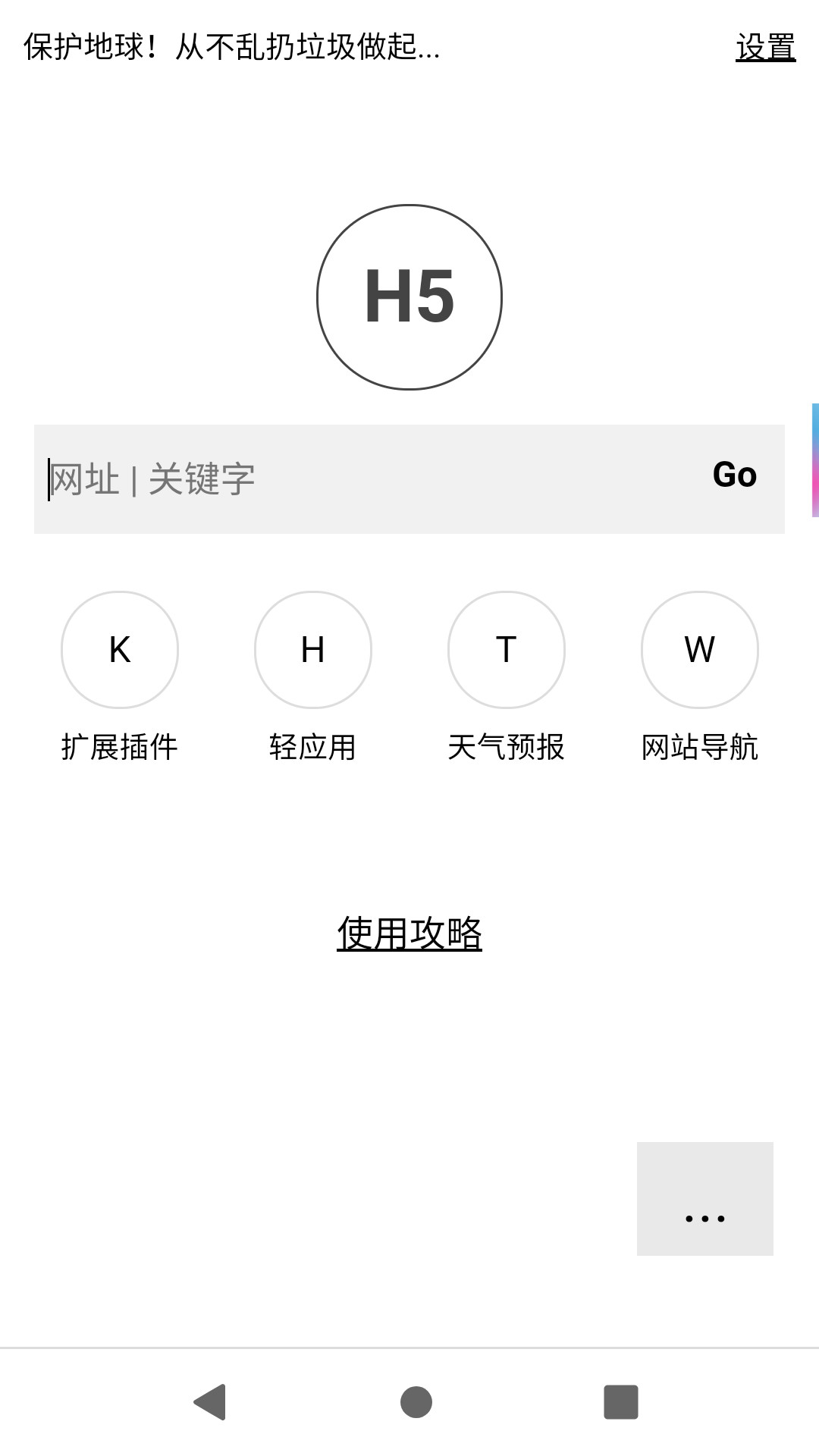This screenshot has width=819, height=1456.
Task: Open the 网站导航 (W) site navigation icon
Action: tap(699, 650)
